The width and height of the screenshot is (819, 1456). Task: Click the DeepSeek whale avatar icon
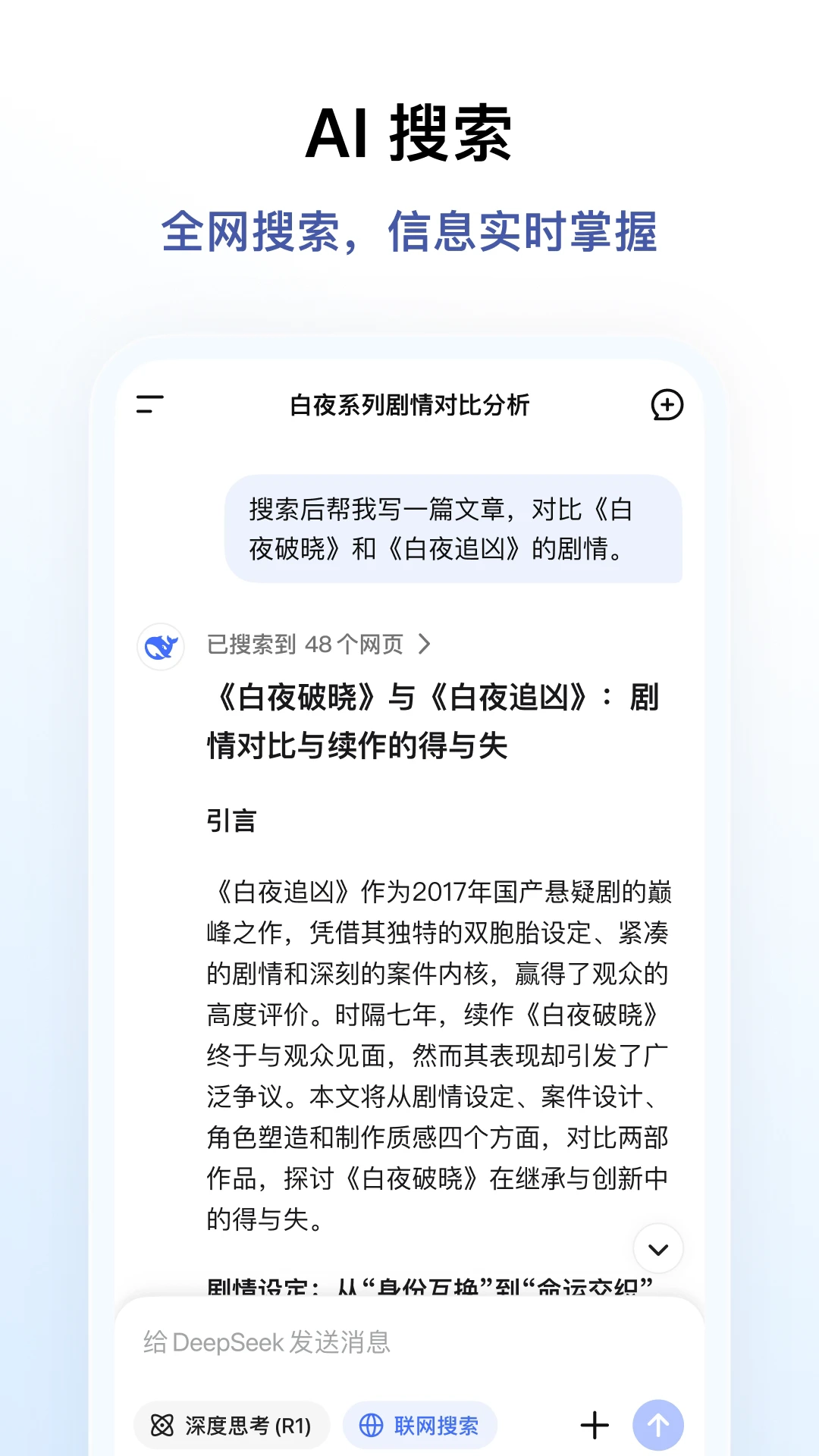point(160,646)
